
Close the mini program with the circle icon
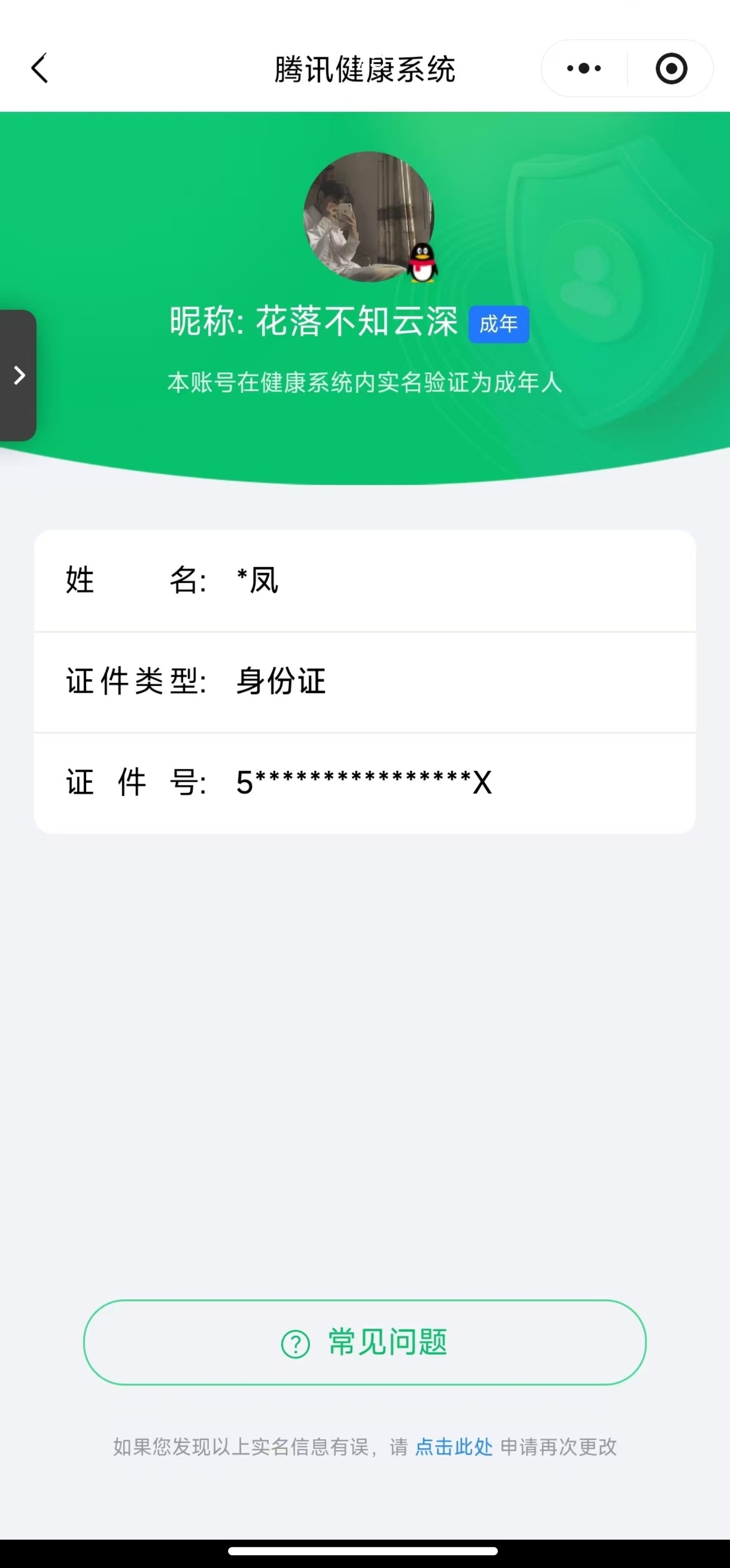click(x=671, y=68)
